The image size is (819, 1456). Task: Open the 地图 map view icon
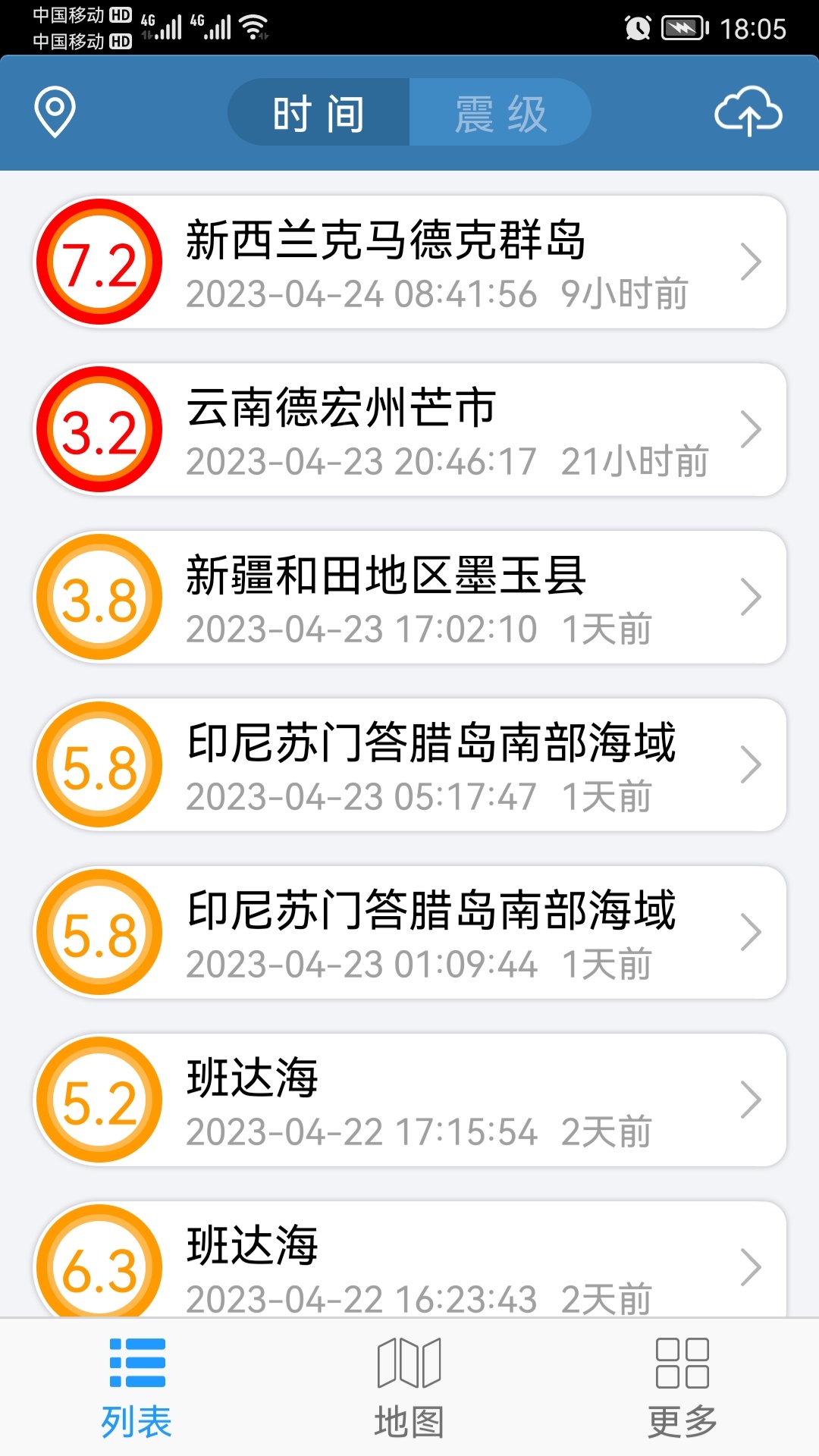[409, 1365]
